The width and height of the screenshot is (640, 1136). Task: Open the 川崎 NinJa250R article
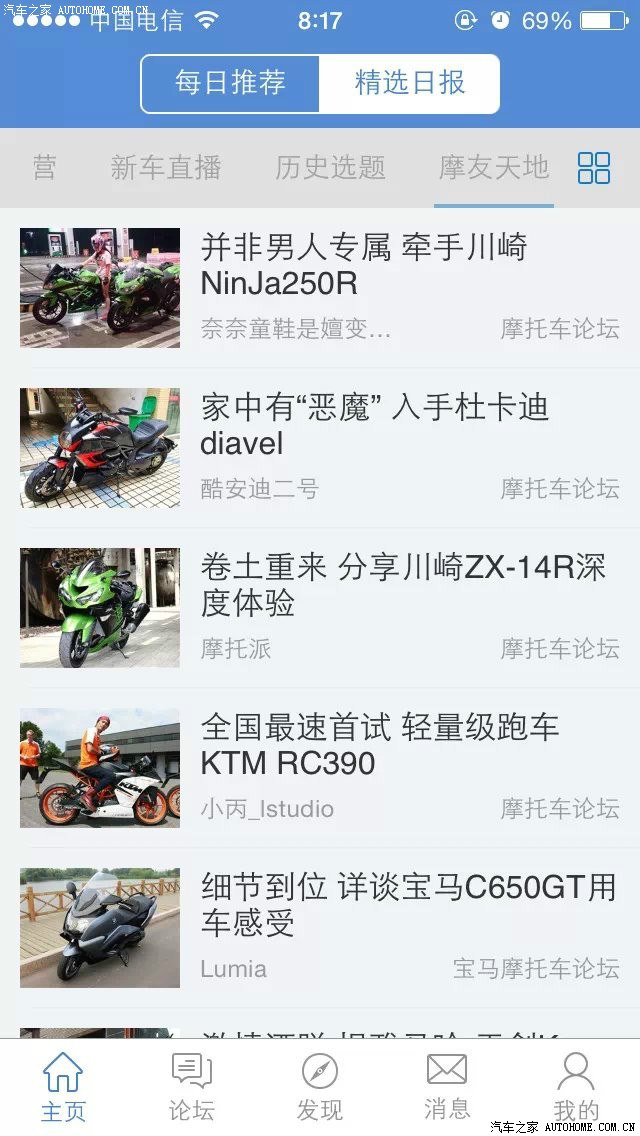(x=363, y=265)
